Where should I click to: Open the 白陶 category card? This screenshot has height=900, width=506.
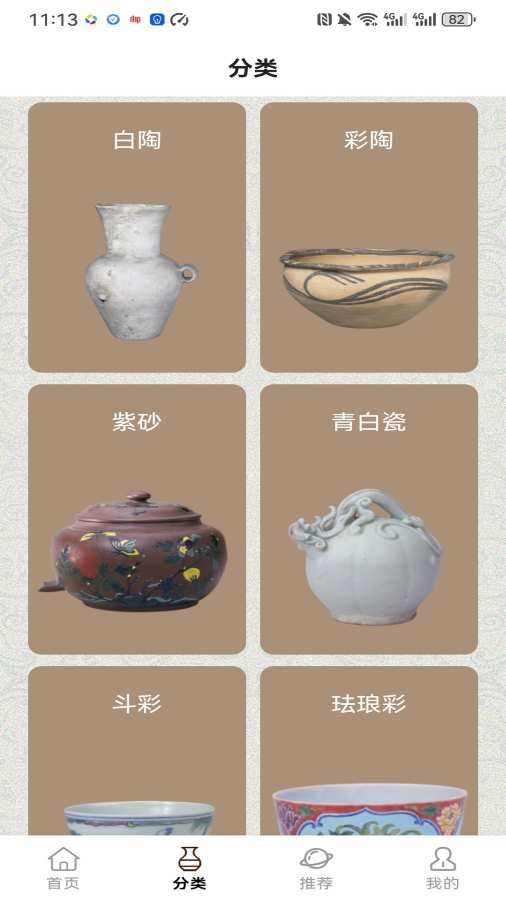tap(137, 237)
